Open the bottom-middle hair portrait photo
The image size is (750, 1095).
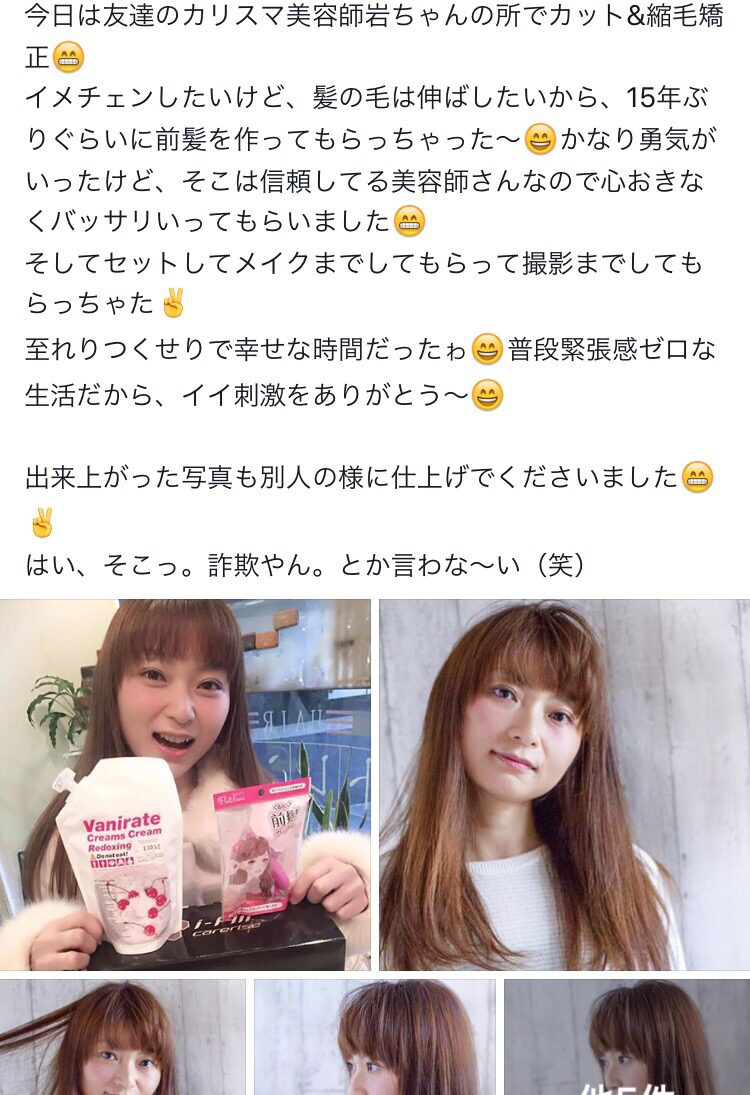(x=375, y=1038)
